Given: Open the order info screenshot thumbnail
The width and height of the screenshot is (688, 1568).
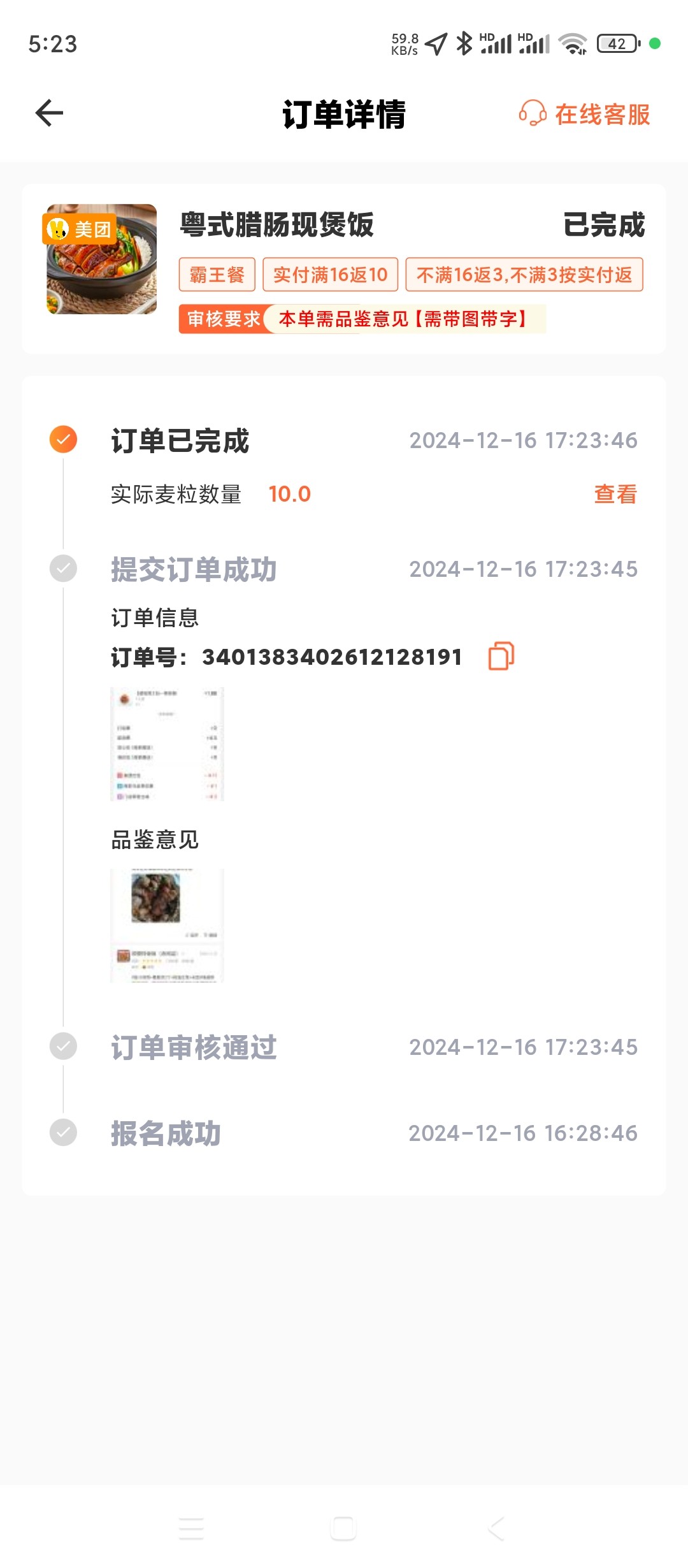Looking at the screenshot, I should [167, 744].
